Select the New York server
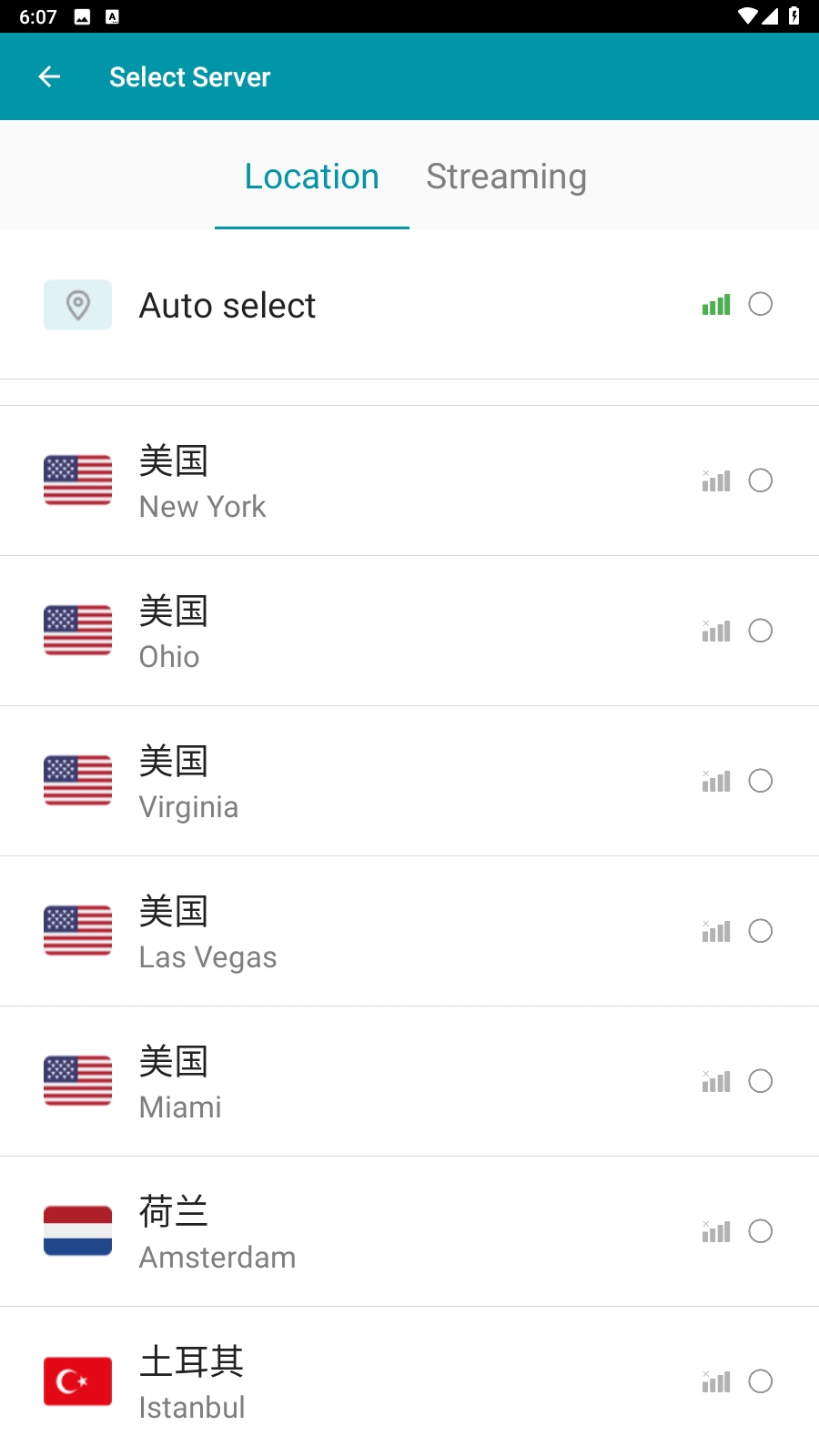 coord(760,480)
